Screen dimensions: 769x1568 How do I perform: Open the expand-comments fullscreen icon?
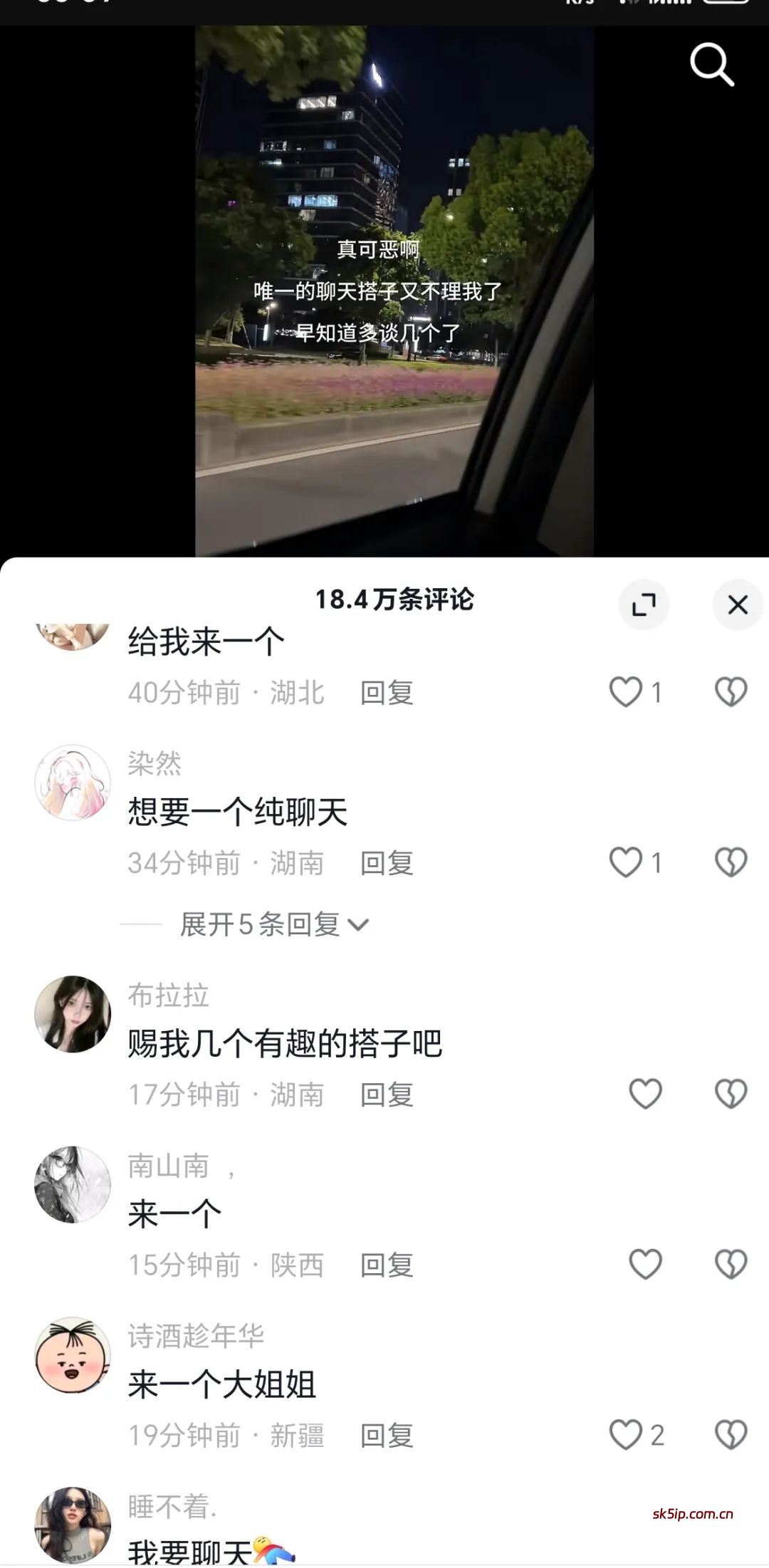[644, 602]
